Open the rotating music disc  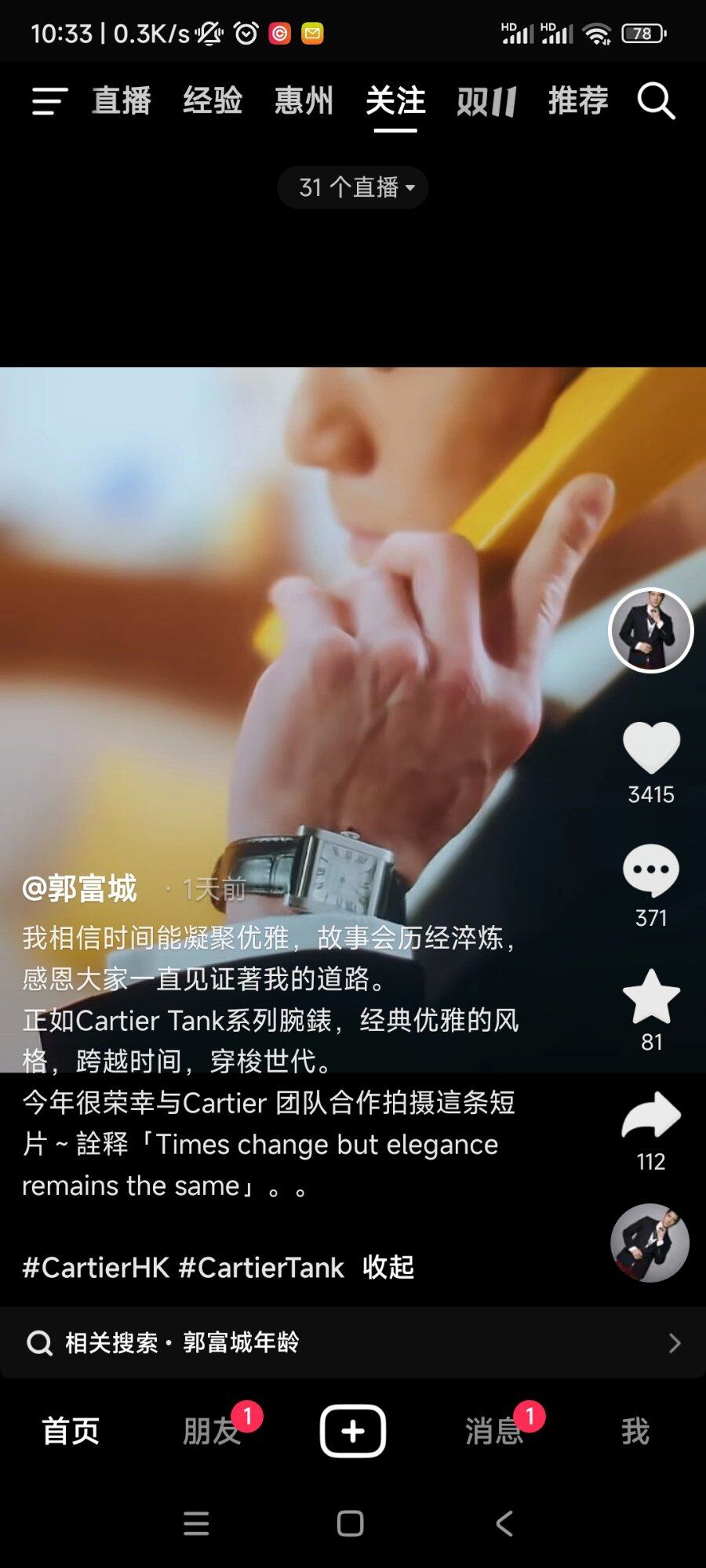(650, 1243)
